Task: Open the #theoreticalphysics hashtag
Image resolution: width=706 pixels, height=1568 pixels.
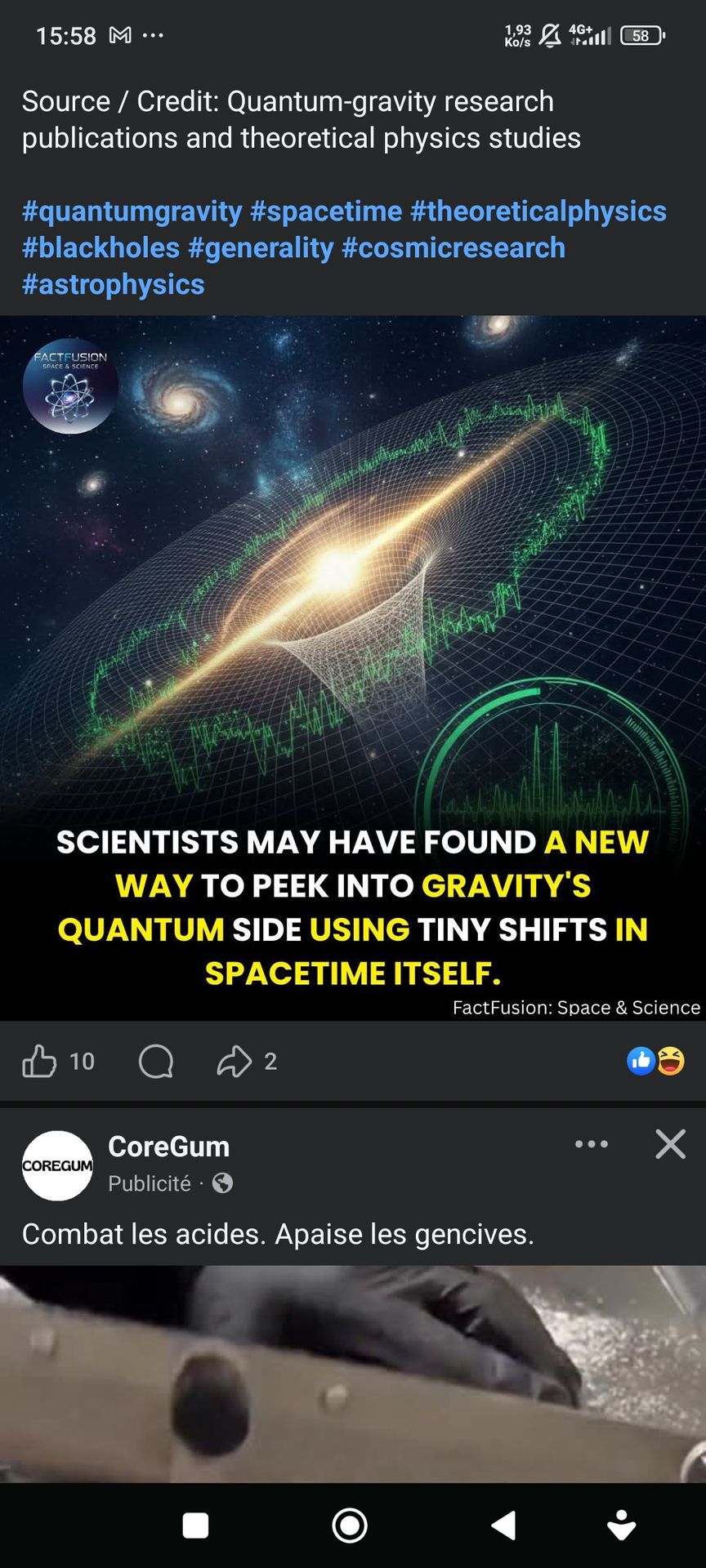Action: click(x=538, y=212)
